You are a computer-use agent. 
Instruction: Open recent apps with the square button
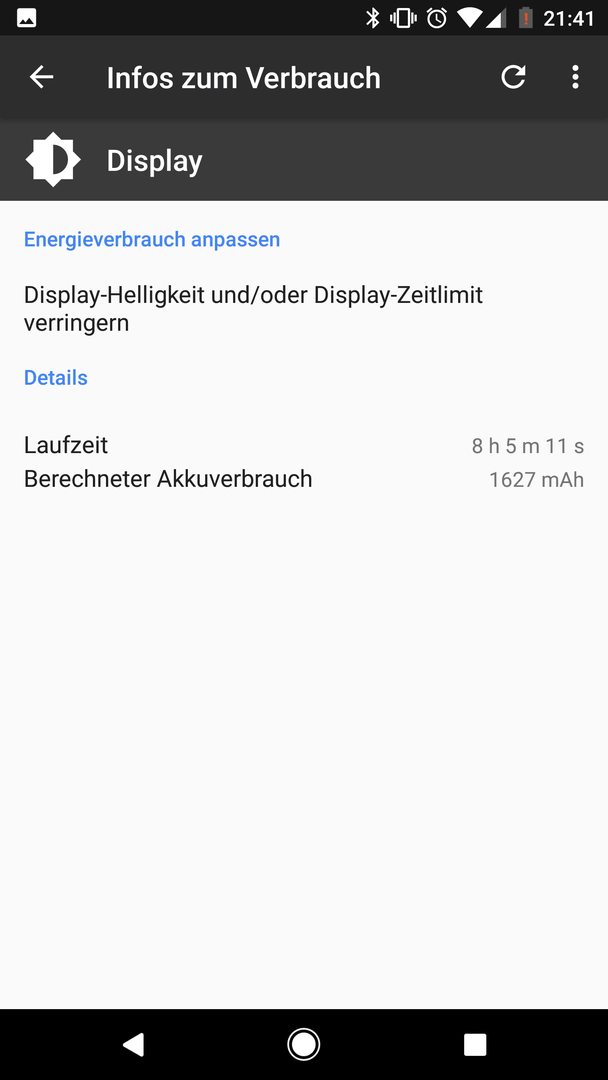point(474,1044)
